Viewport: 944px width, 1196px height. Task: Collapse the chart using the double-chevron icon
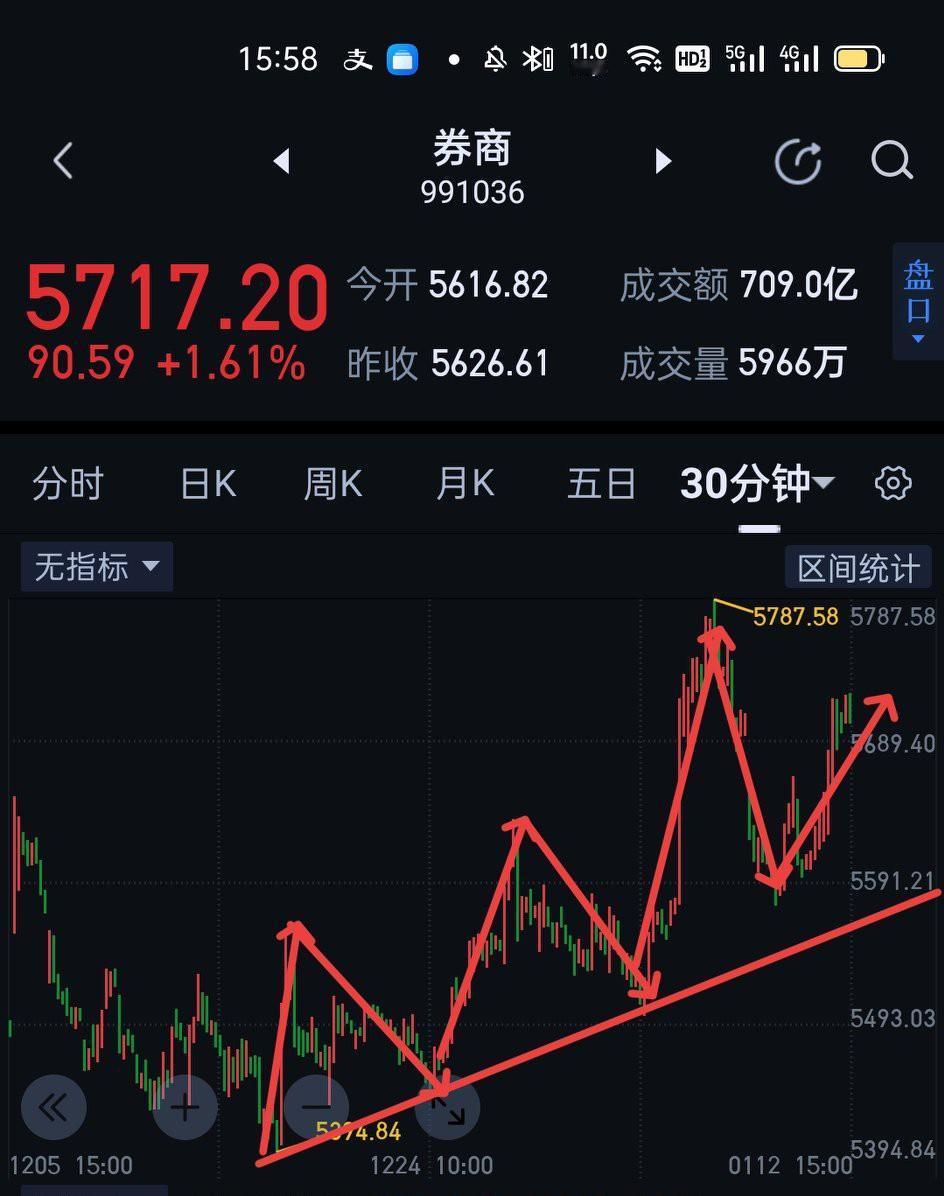tap(53, 1107)
